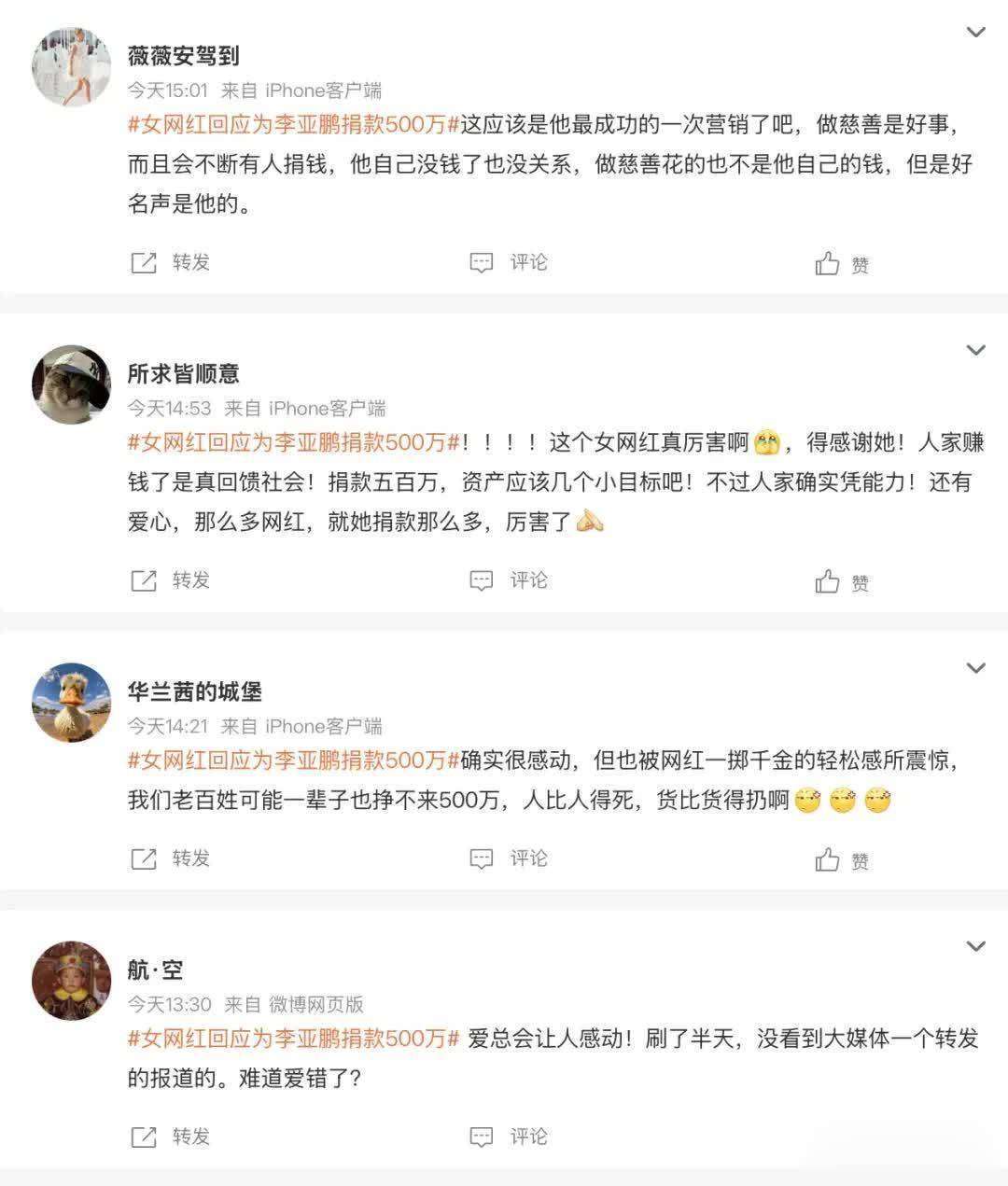
Task: Open the hashtag link in 华兰茜的城堡's post
Action: (293, 760)
